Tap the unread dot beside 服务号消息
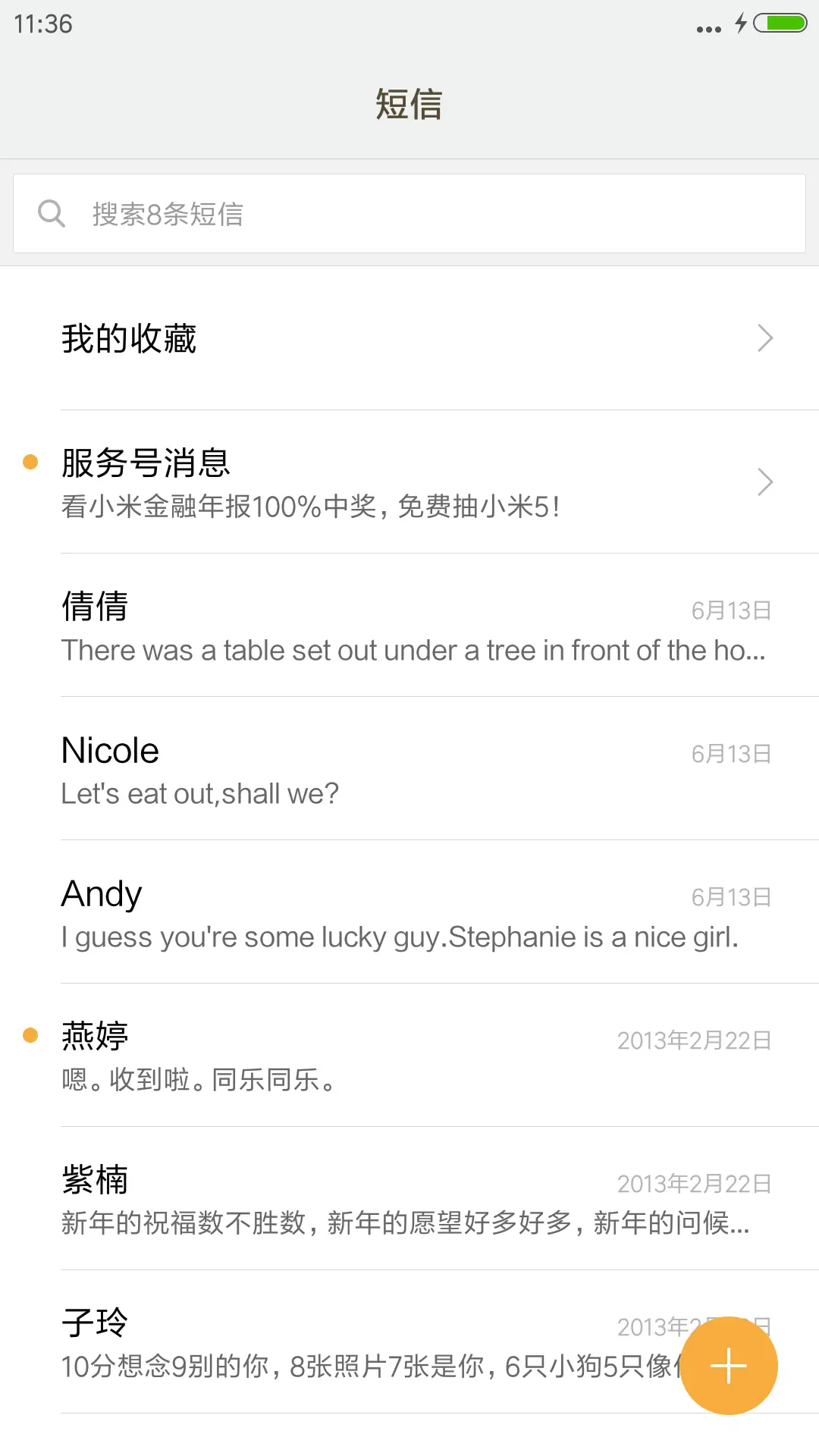The image size is (819, 1456). point(30,461)
